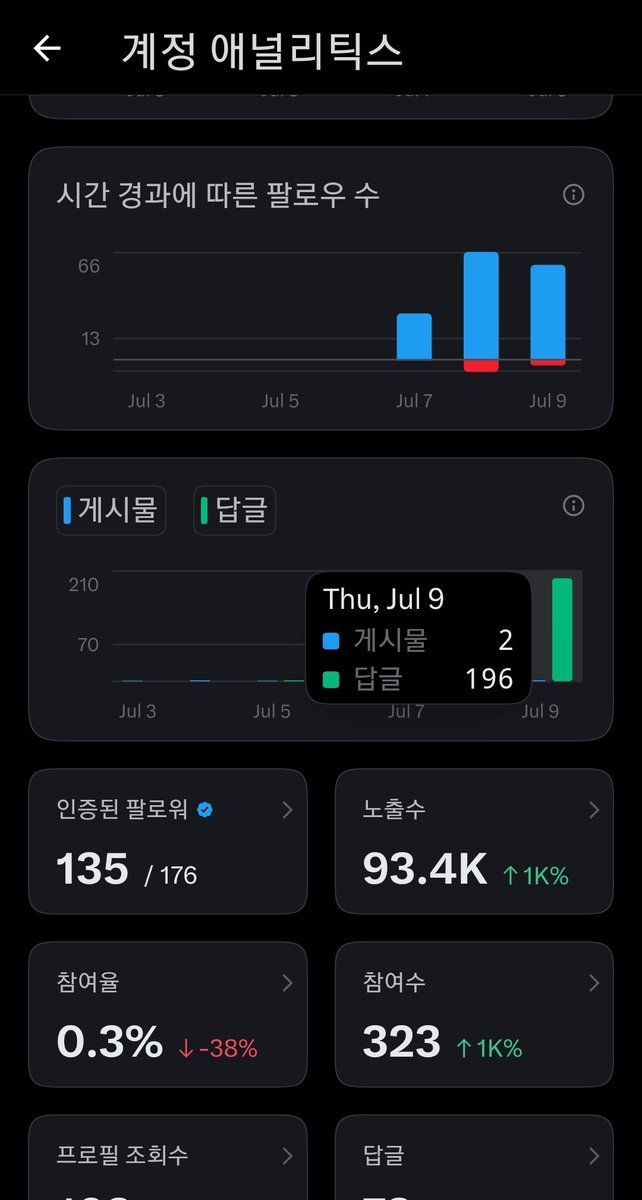Open info icon on 게시물 답글 chart
The width and height of the screenshot is (642, 1200).
click(x=573, y=506)
